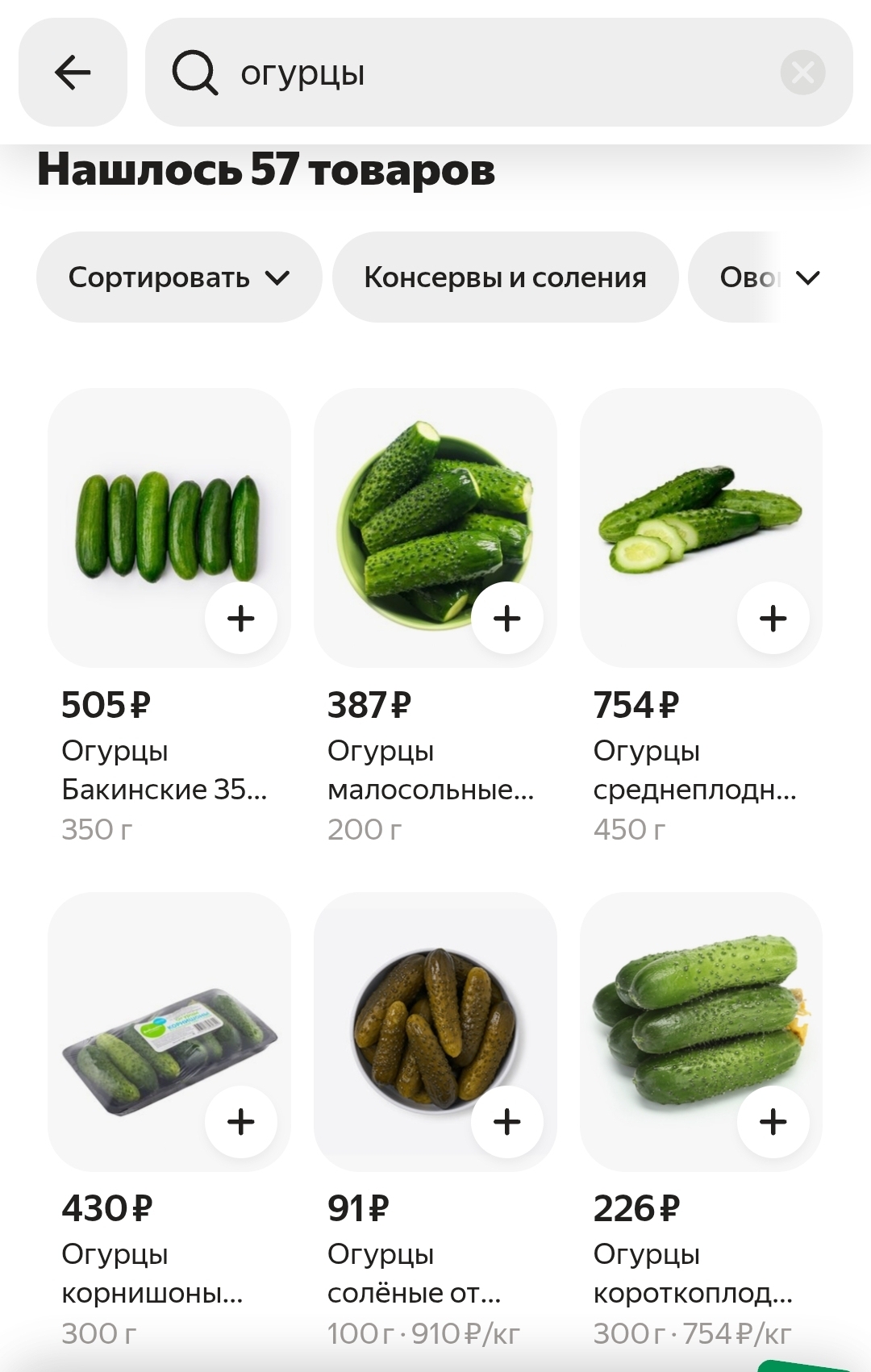Add Огурцы среднеплодные to cart
Image resolution: width=871 pixels, height=1372 pixels.
point(773,619)
